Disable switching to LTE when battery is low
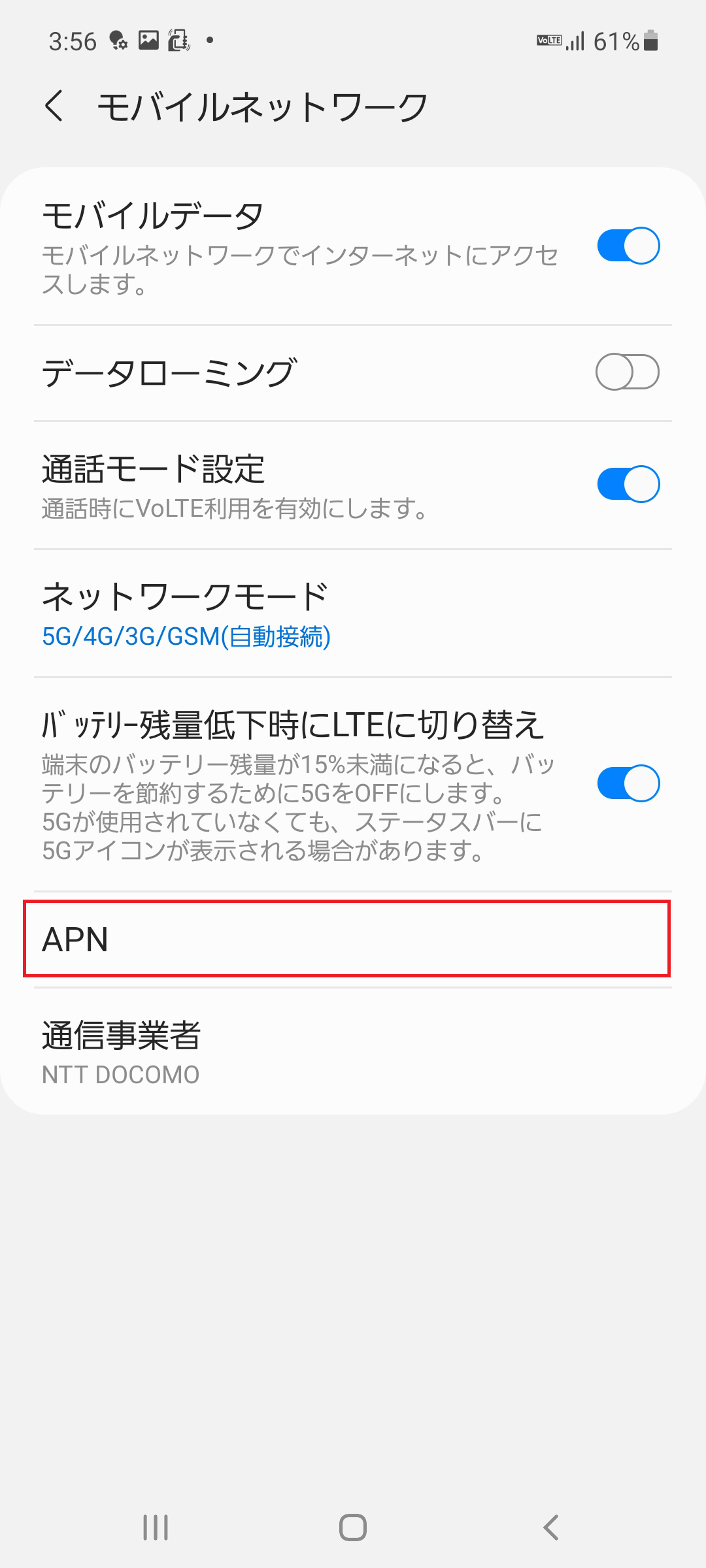Image resolution: width=706 pixels, height=1568 pixels. [x=630, y=783]
